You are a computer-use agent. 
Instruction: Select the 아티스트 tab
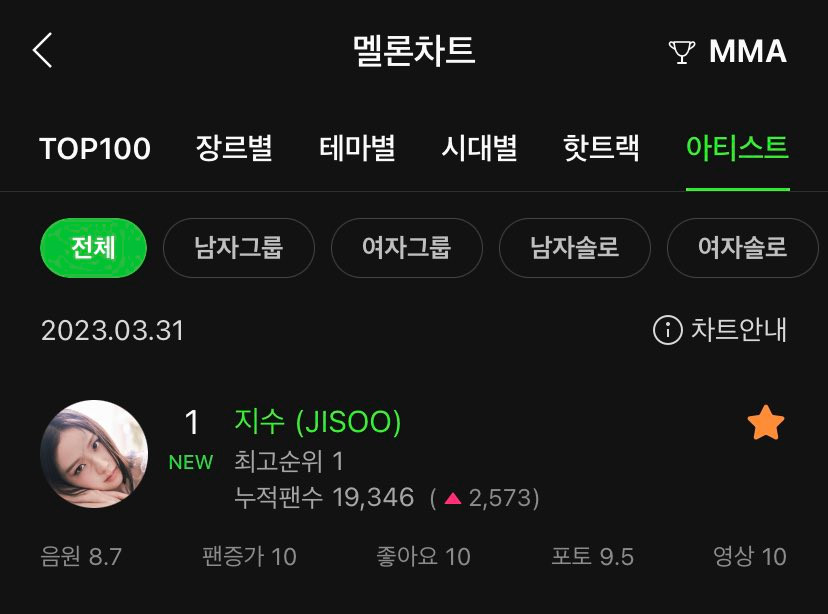point(737,148)
